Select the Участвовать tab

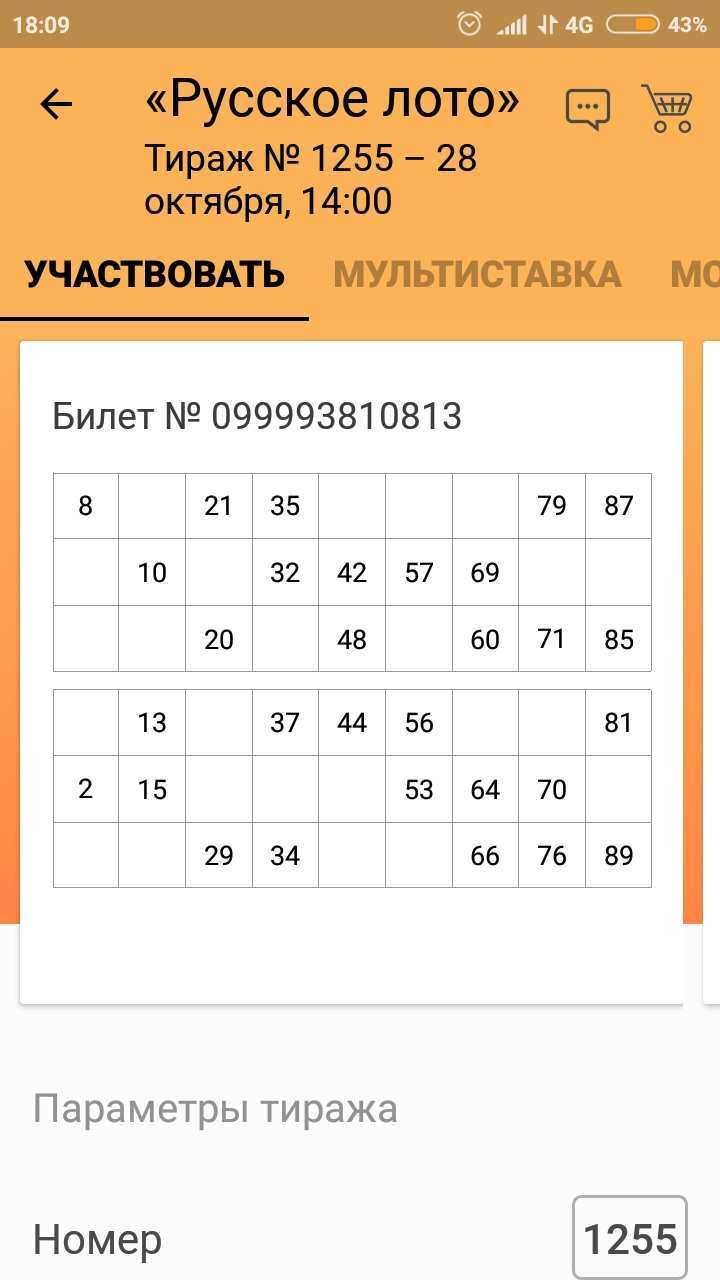pos(155,274)
